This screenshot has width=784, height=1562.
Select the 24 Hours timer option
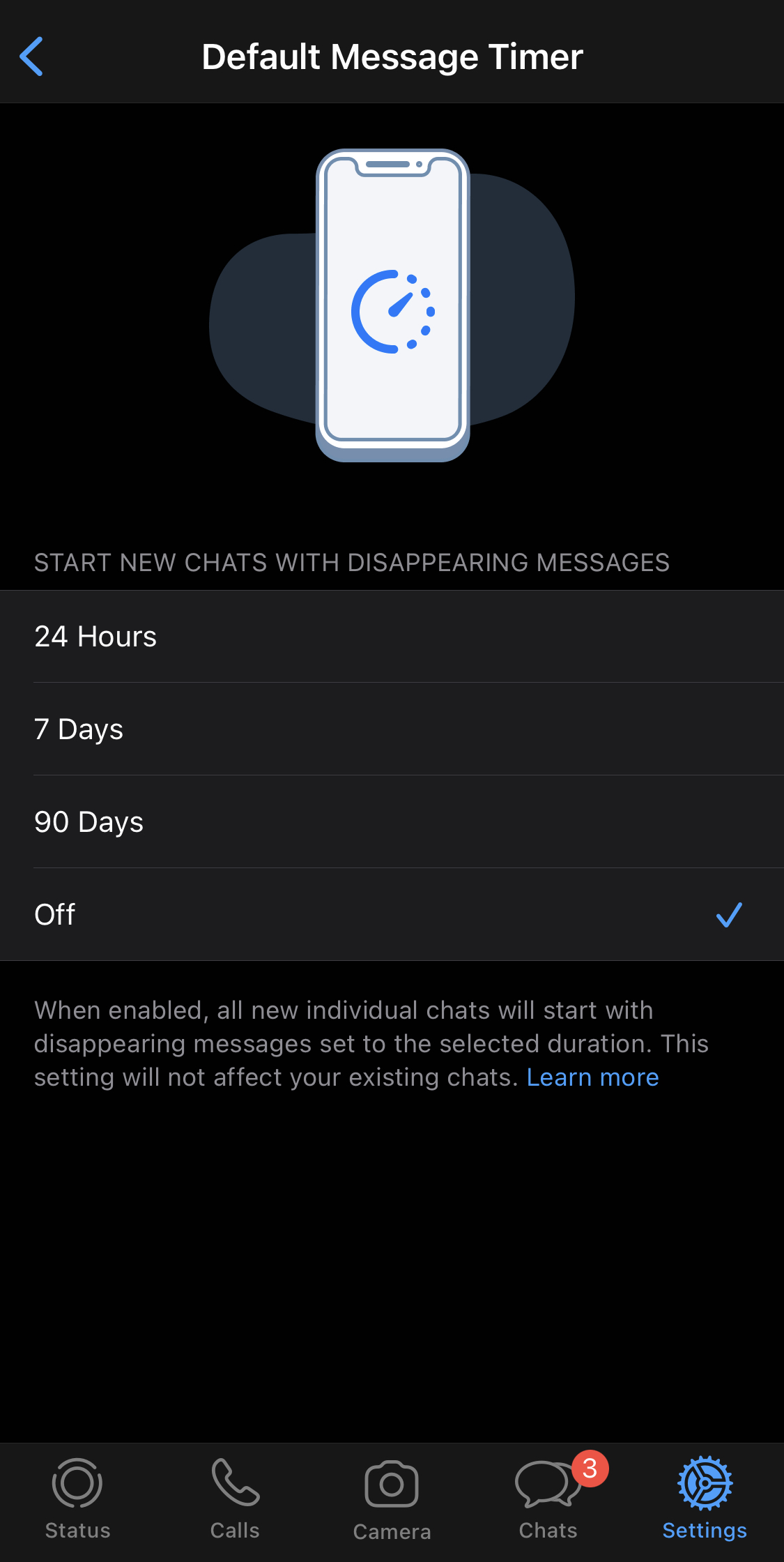coord(392,637)
